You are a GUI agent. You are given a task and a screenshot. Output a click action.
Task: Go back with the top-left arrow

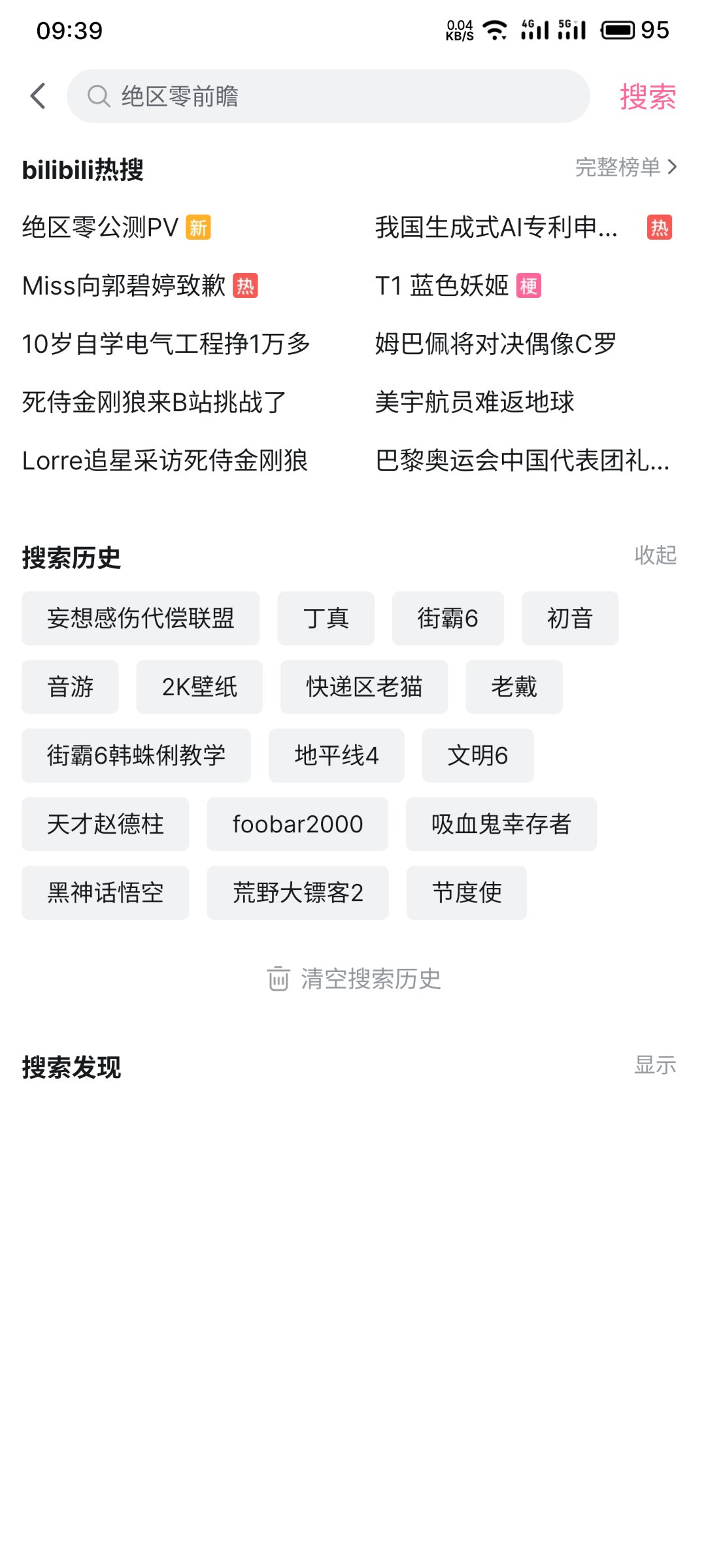click(39, 96)
